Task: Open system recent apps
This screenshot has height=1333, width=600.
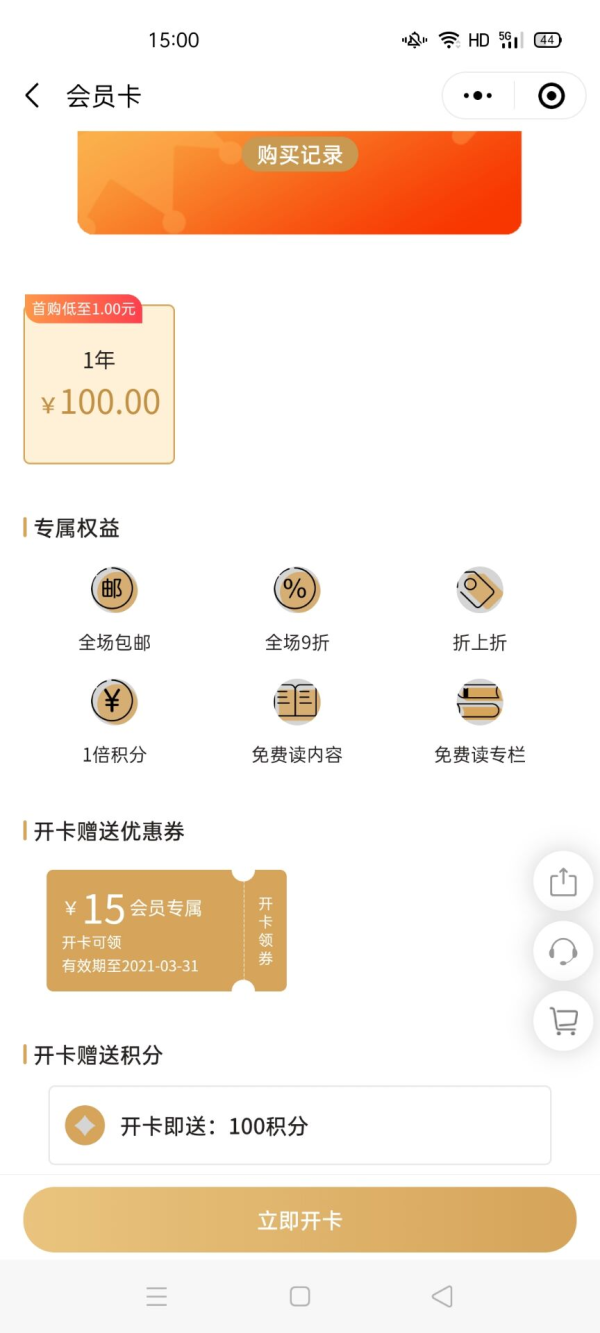Action: 157,1296
